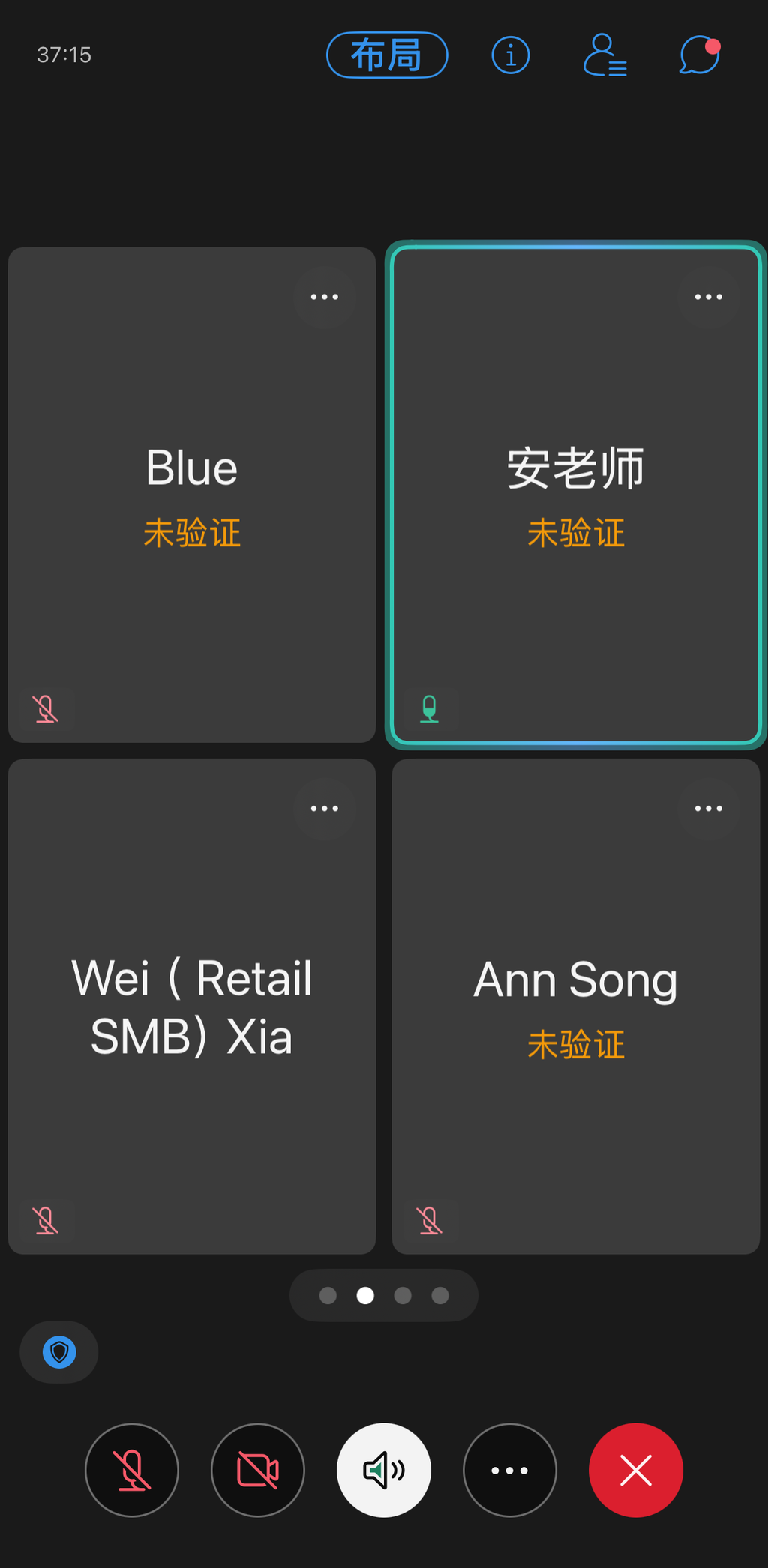Open more options on Ann Song's tile
The height and width of the screenshot is (1568, 768).
(708, 809)
